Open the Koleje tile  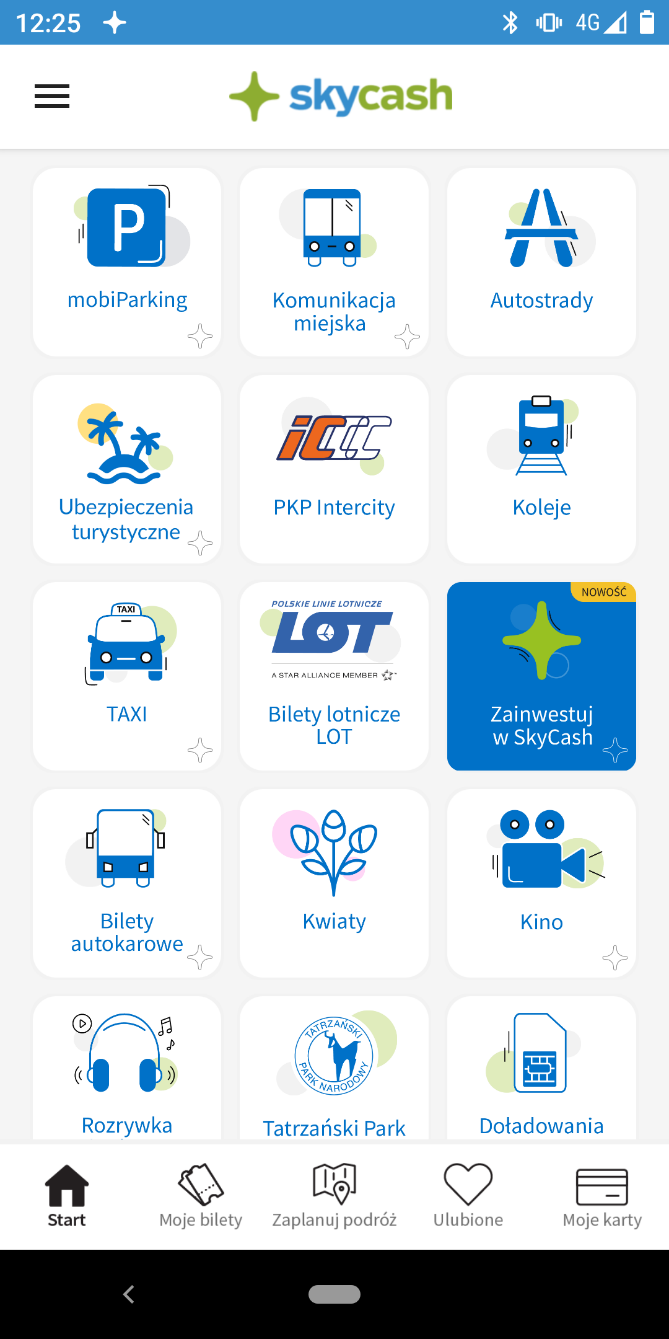point(541,469)
